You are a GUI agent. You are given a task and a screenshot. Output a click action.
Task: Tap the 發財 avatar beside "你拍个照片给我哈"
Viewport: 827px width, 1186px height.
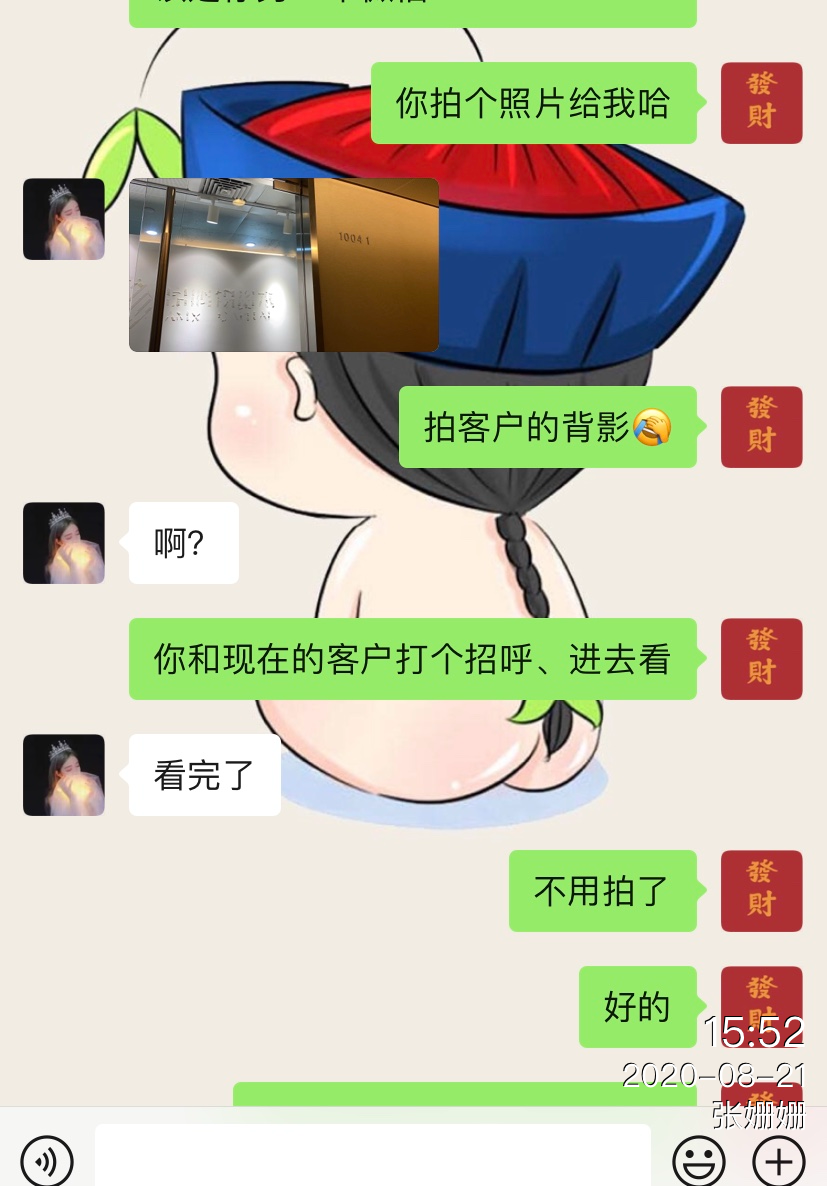761,103
